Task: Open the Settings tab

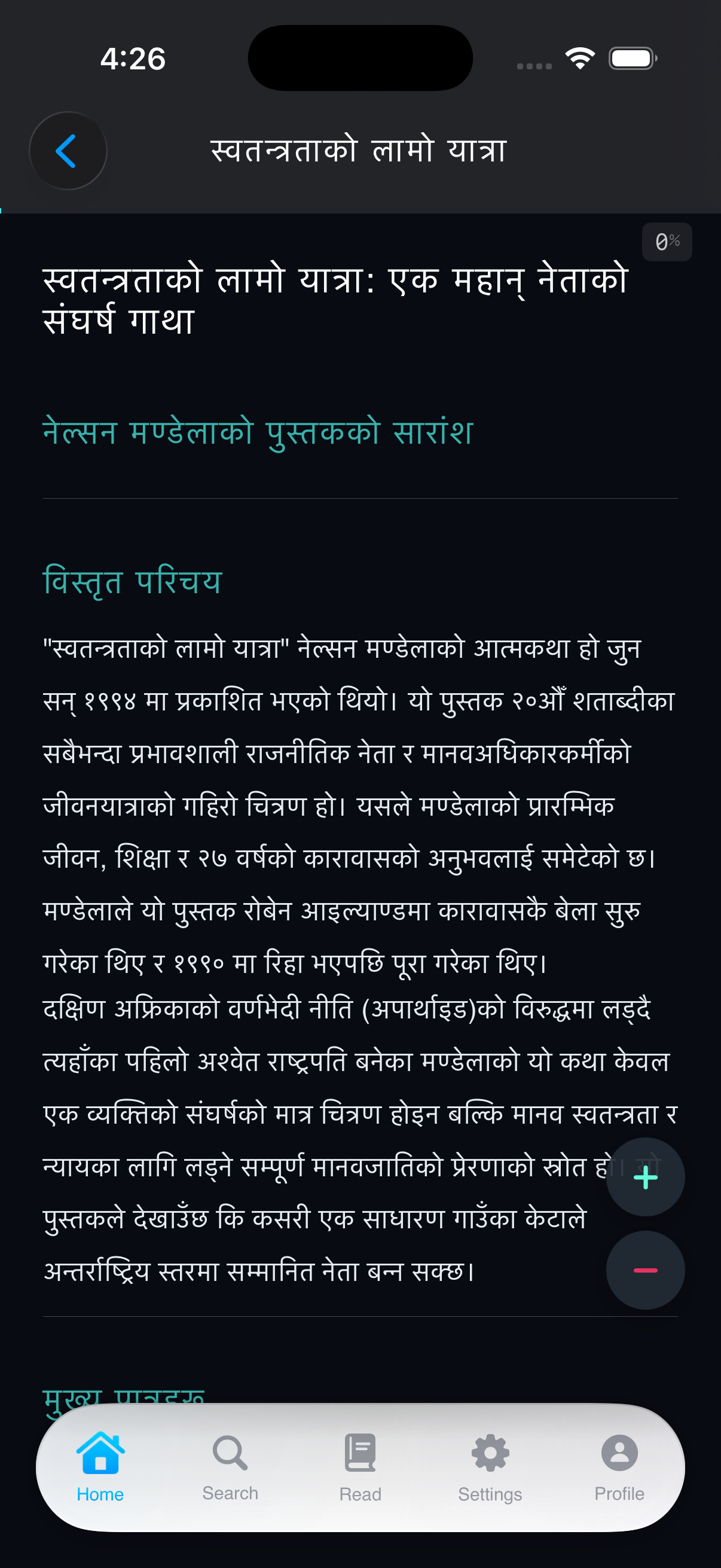Action: tap(490, 1467)
